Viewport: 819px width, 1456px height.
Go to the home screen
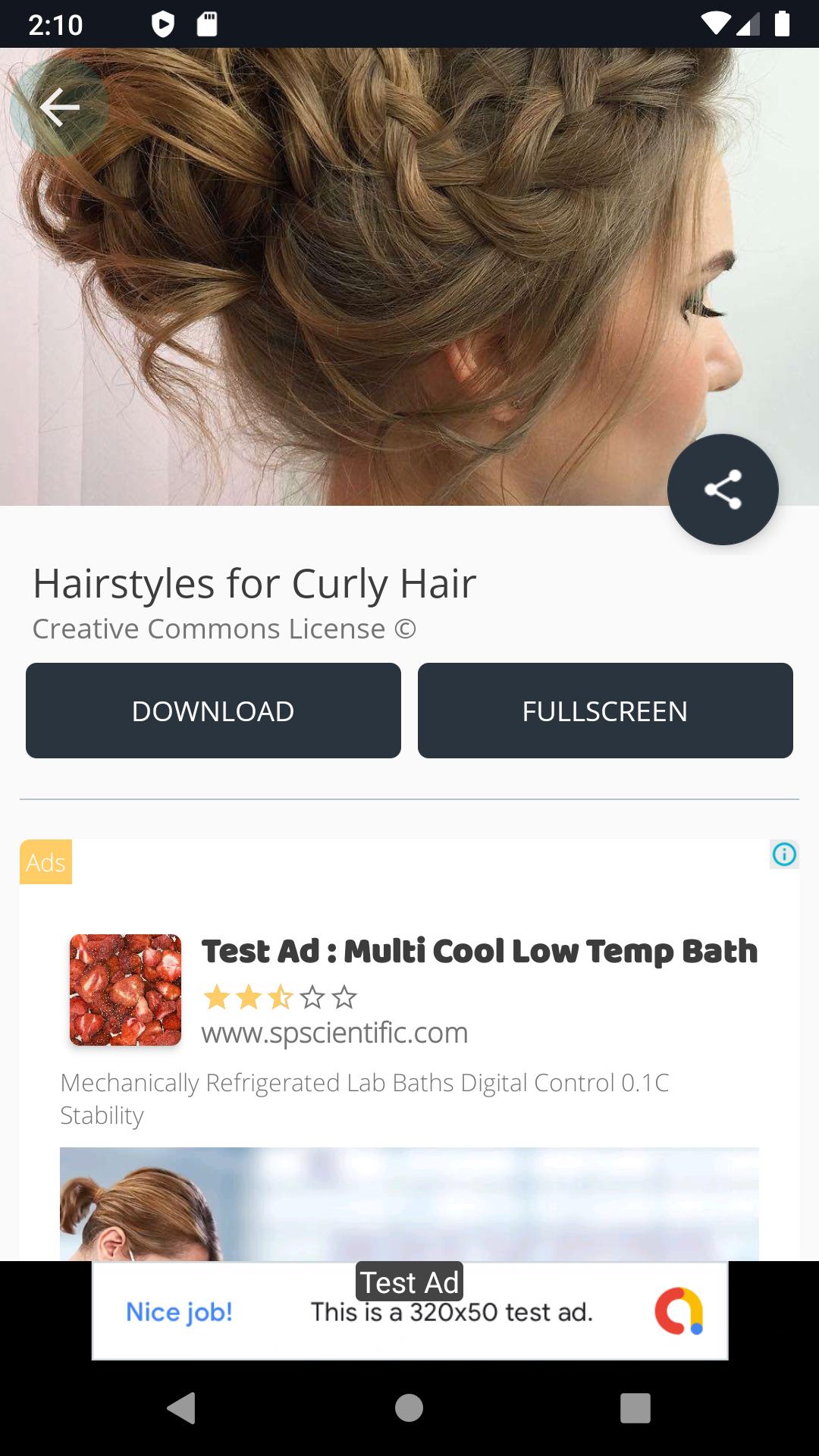point(409,1408)
